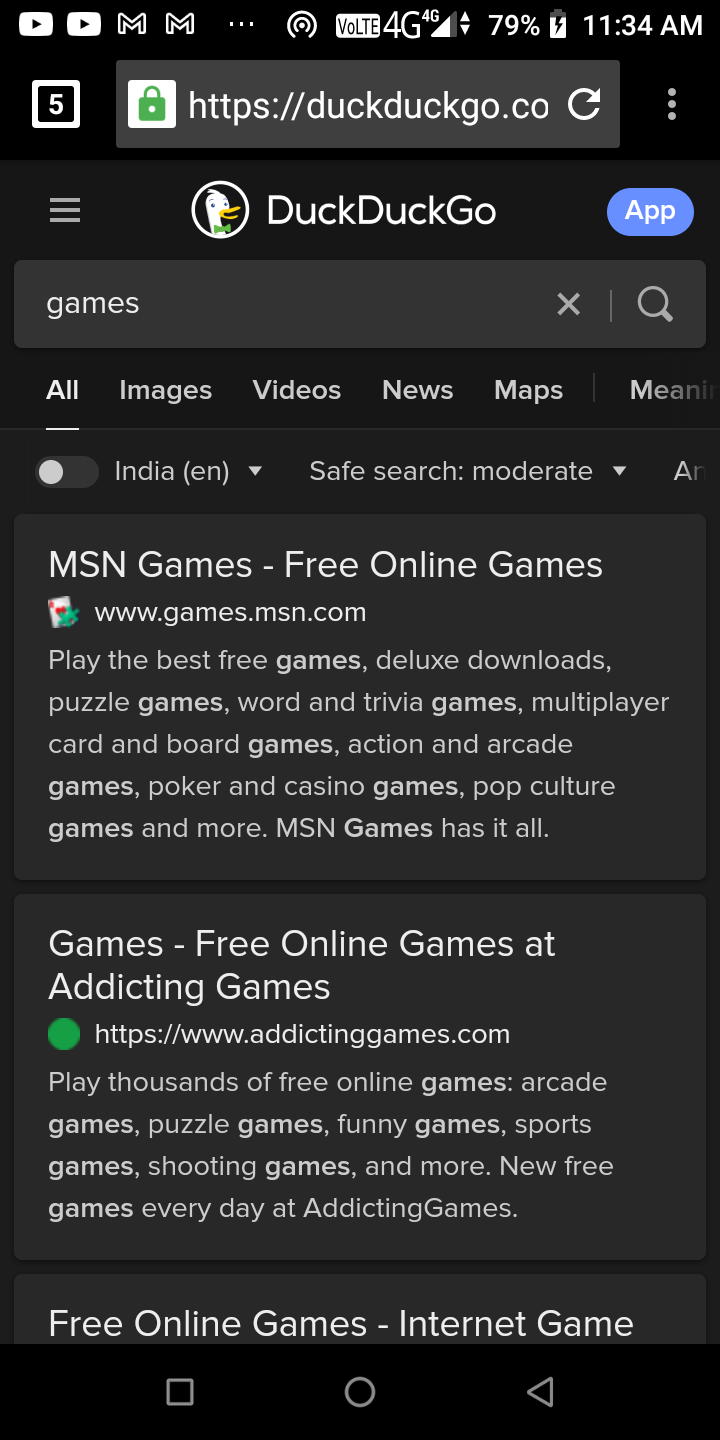Open the hamburger menu next to the logo
This screenshot has width=720, height=1440.
pos(64,210)
